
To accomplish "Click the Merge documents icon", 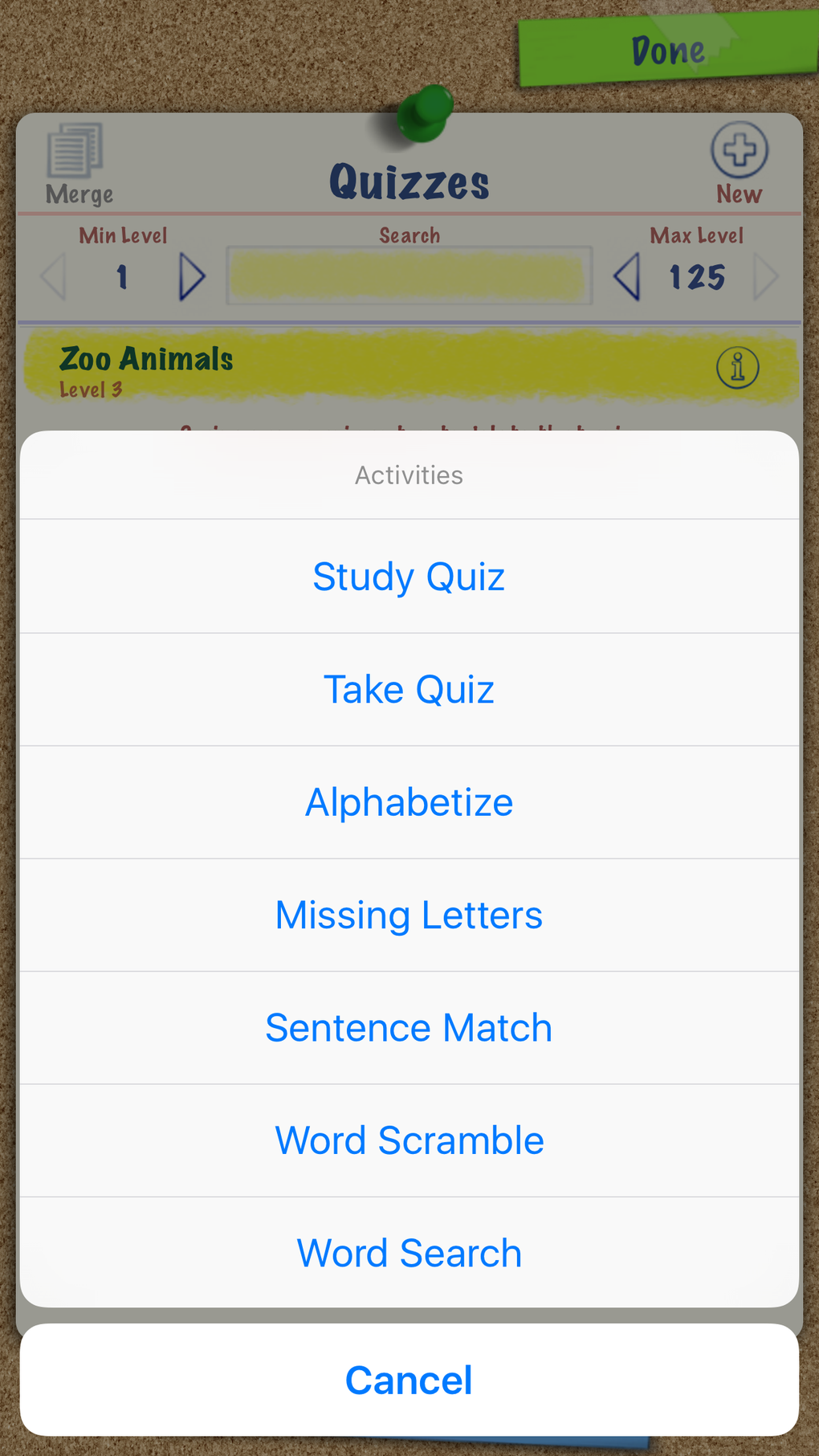I will click(x=76, y=157).
